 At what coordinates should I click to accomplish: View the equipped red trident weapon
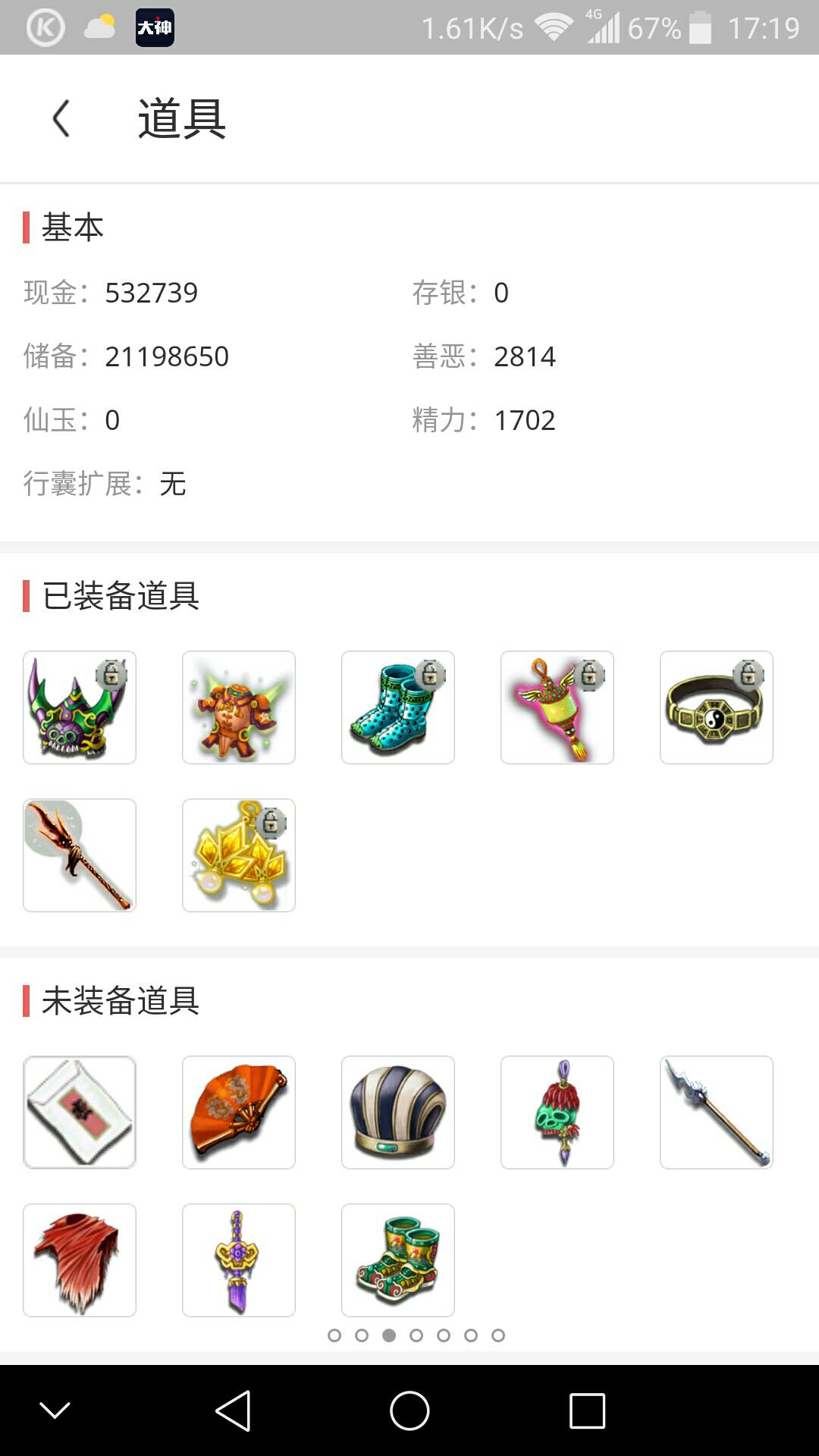click(80, 855)
